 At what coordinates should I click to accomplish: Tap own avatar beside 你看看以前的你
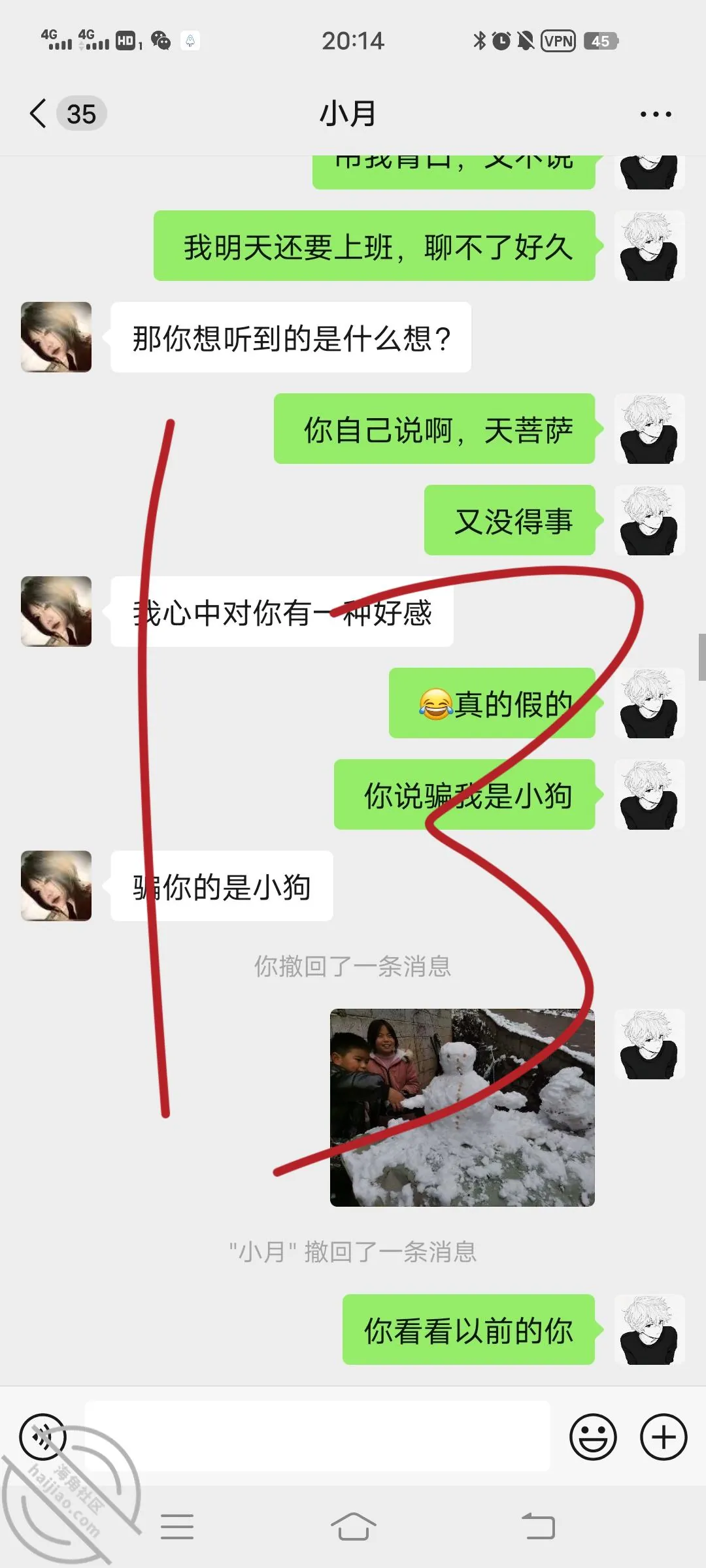(649, 1330)
